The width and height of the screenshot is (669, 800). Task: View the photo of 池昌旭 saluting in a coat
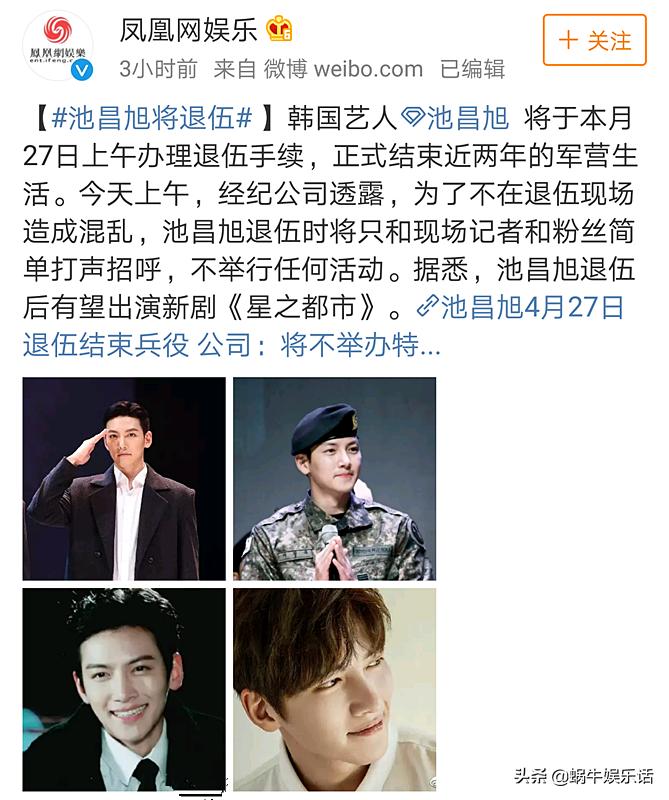point(124,478)
